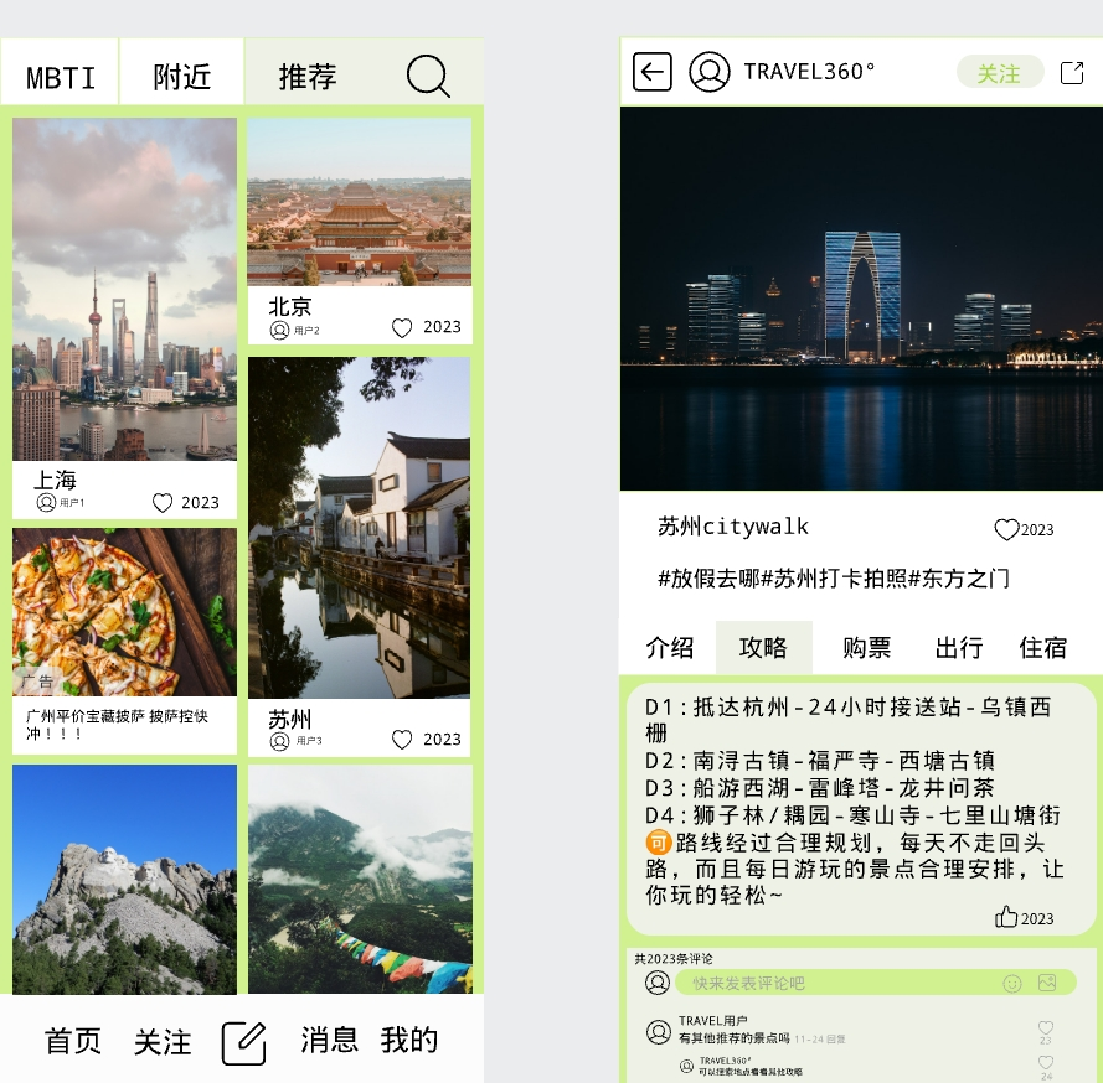The image size is (1104, 1083).
Task: Go back with the arrow icon
Action: 652,72
